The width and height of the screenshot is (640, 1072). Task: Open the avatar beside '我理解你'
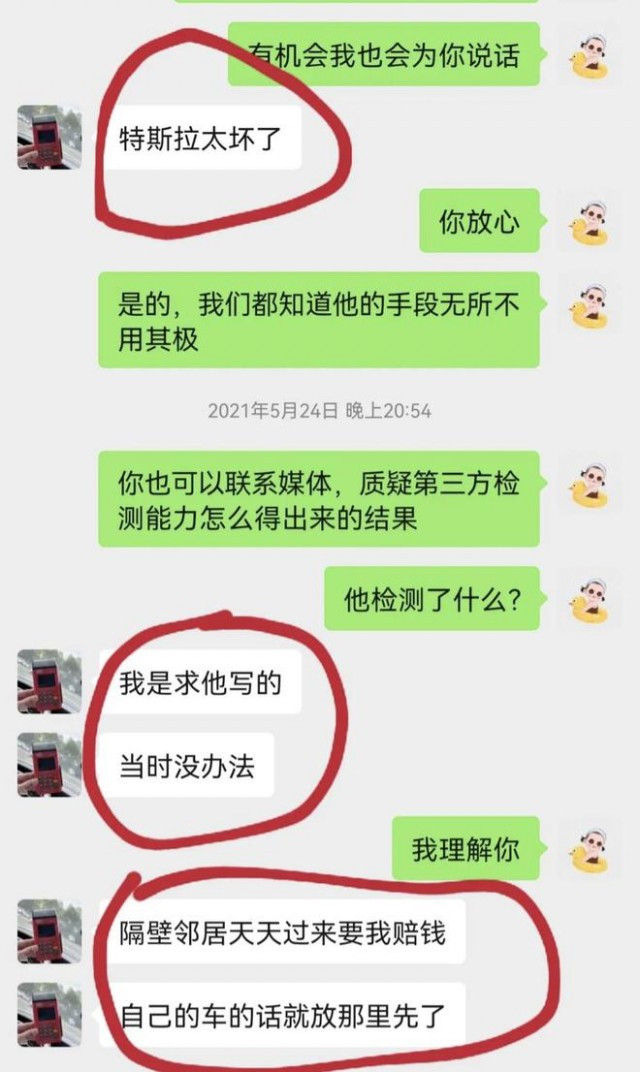(x=590, y=848)
